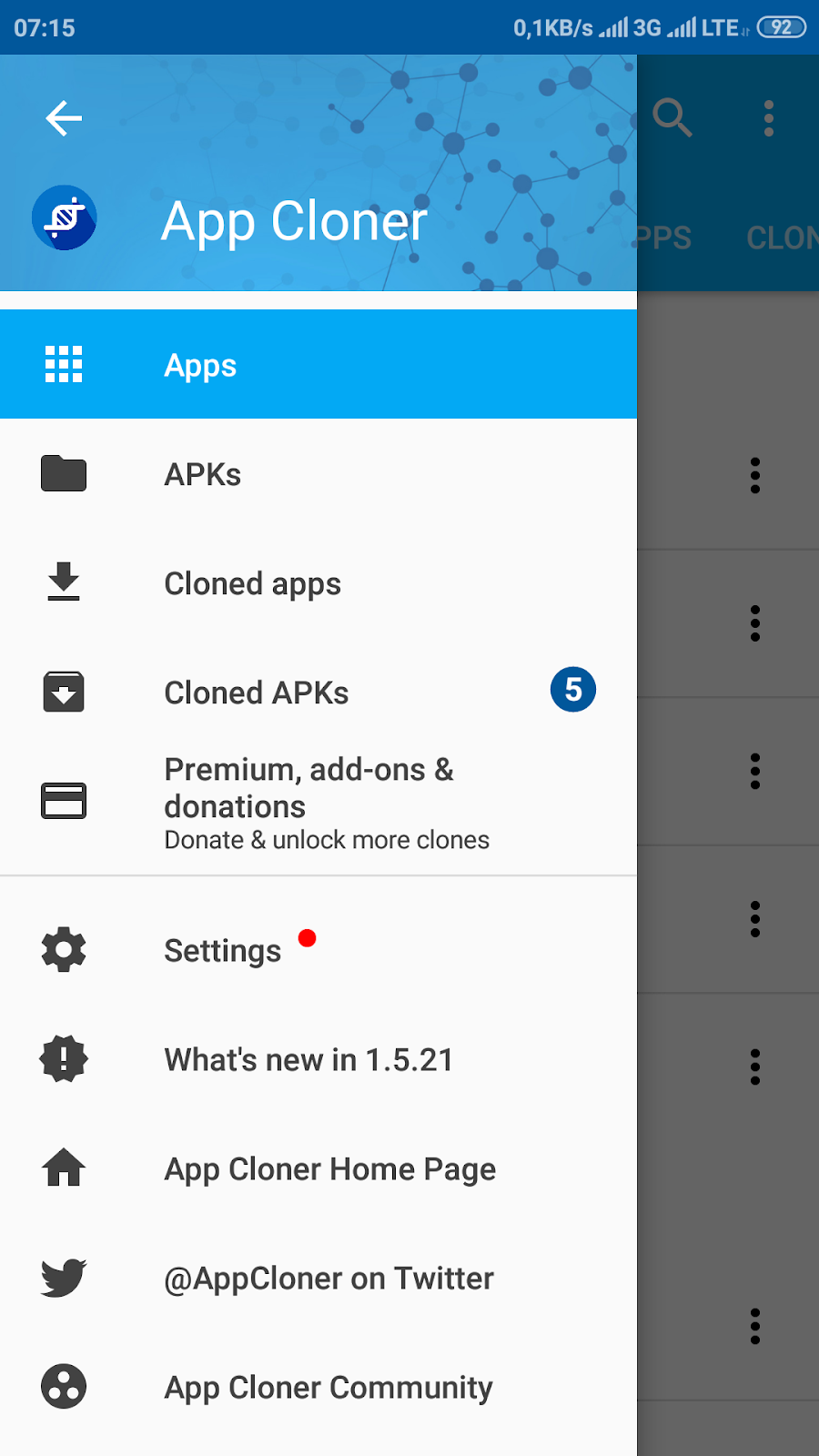The image size is (819, 1456).
Task: Tap the App Cloner logo avatar
Action: pos(64,218)
